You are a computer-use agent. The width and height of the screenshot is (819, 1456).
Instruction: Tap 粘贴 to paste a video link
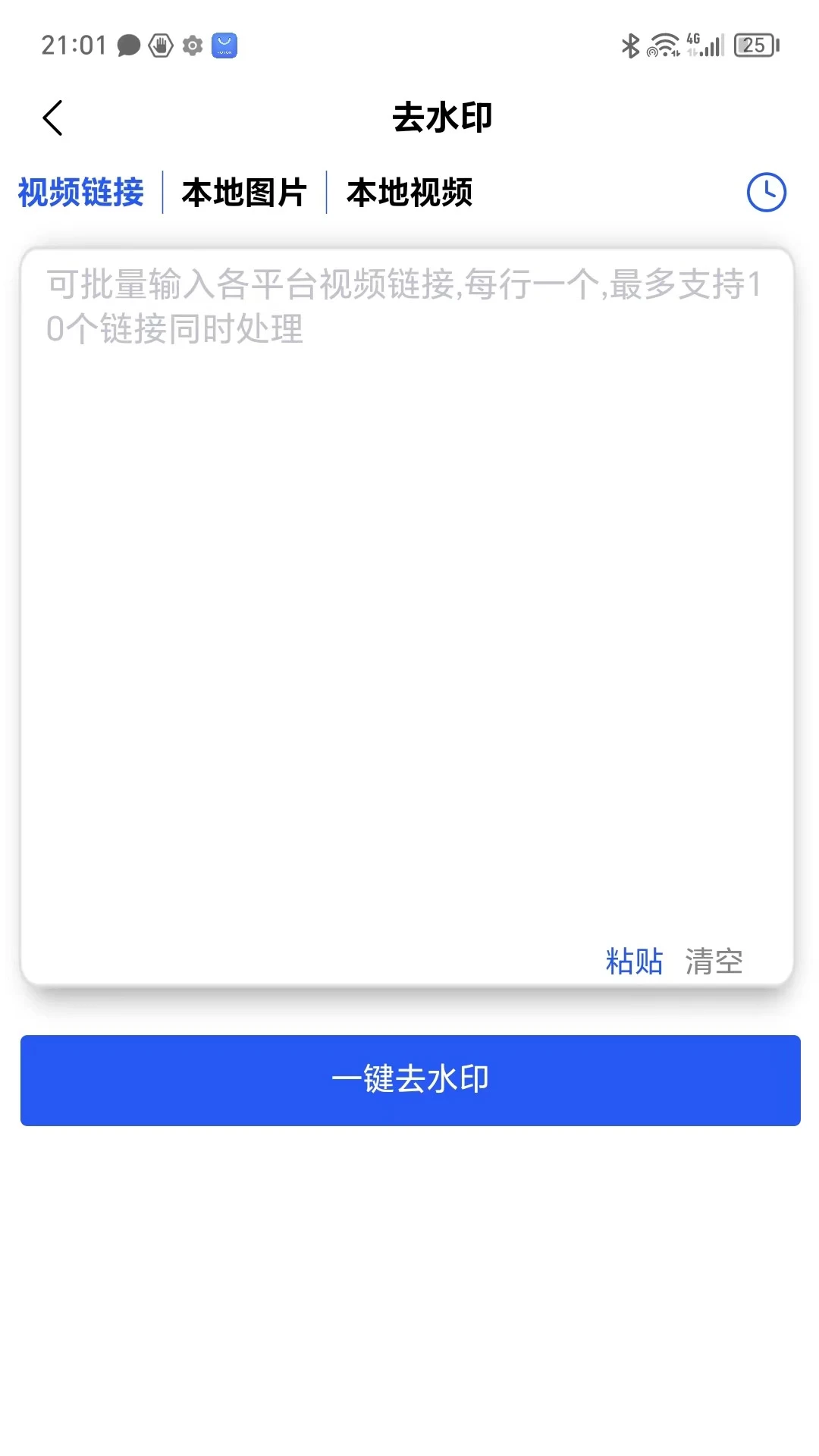[634, 961]
